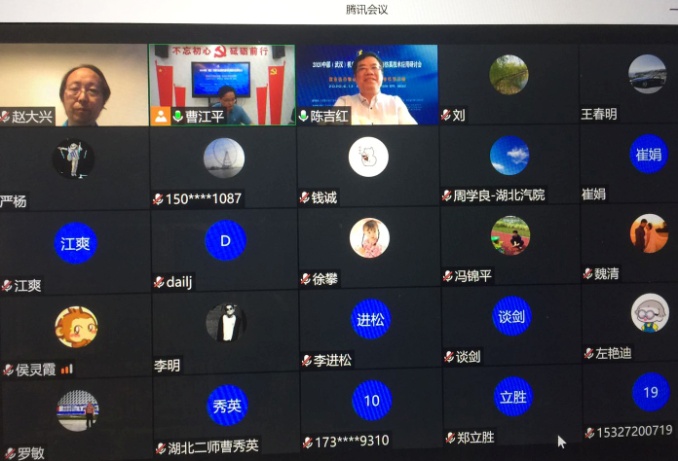Select the dailj participant tile

click(x=224, y=249)
